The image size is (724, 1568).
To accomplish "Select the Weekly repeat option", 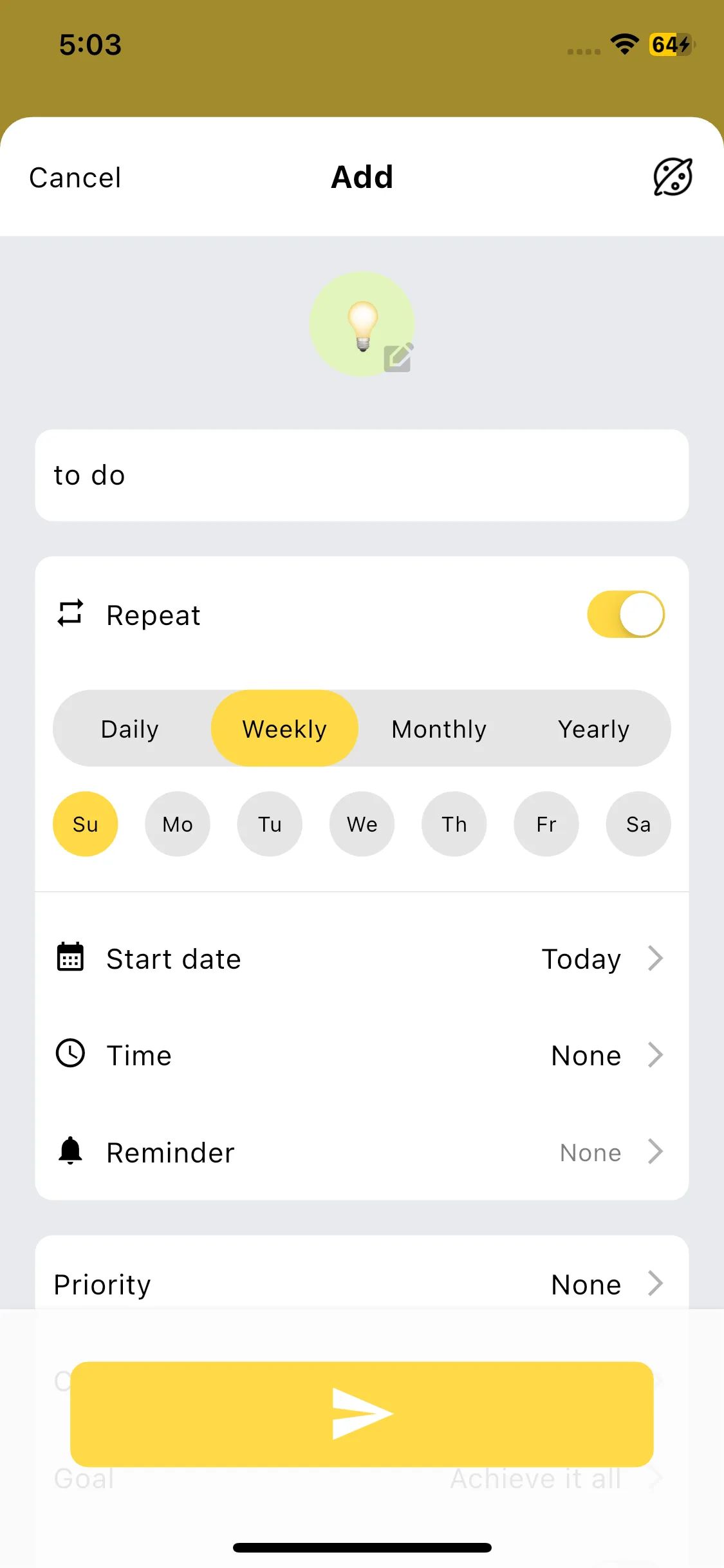I will [284, 729].
